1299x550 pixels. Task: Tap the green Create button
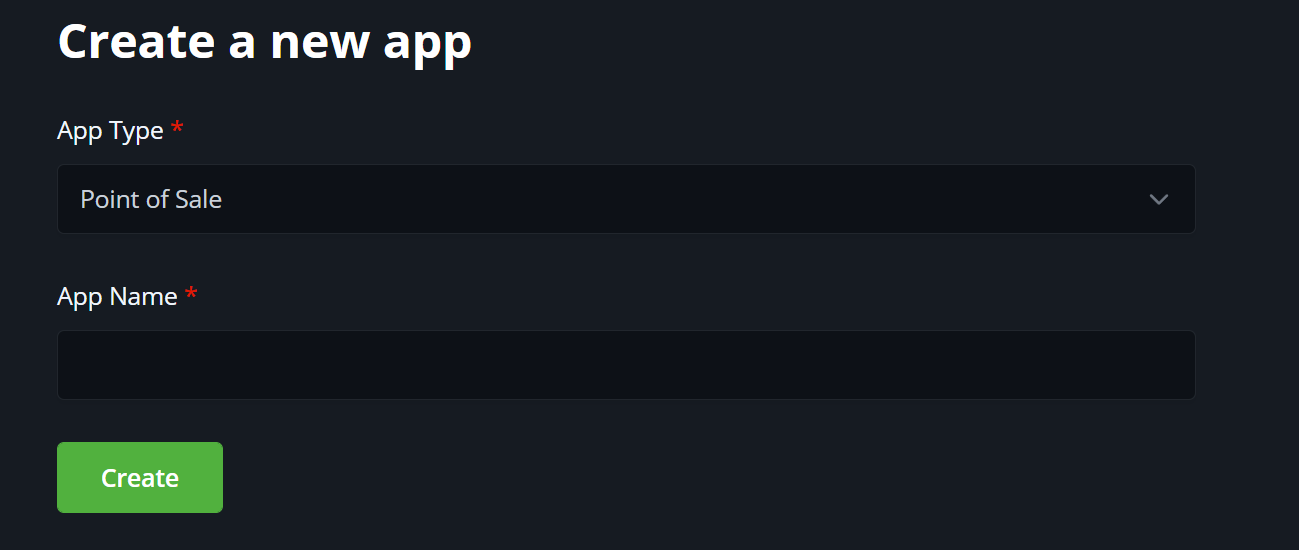tap(140, 477)
